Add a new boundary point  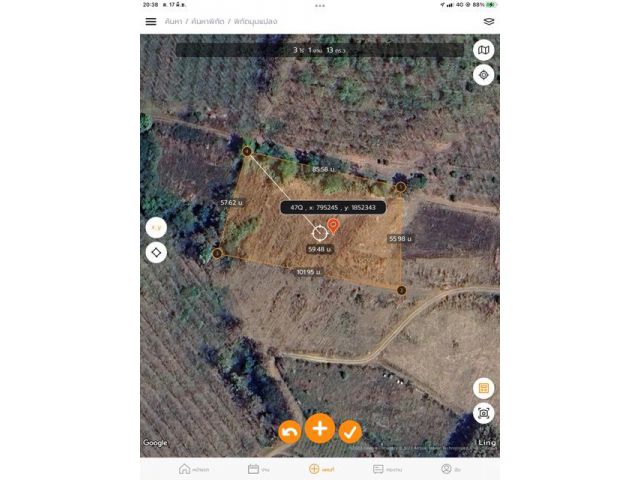point(320,429)
